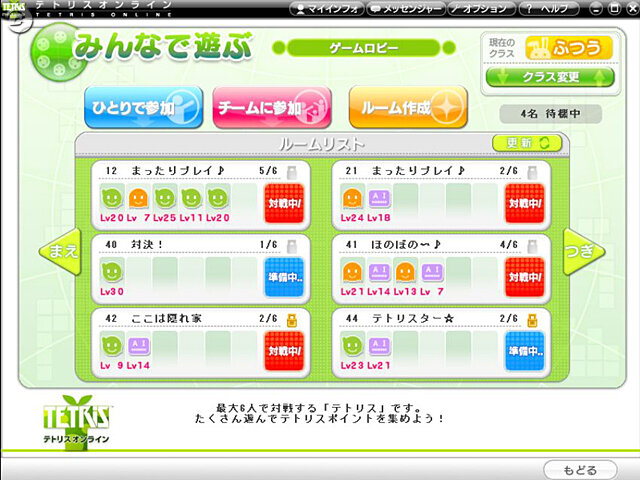Go to previous page with まえ
The image size is (640, 480).
[59, 252]
